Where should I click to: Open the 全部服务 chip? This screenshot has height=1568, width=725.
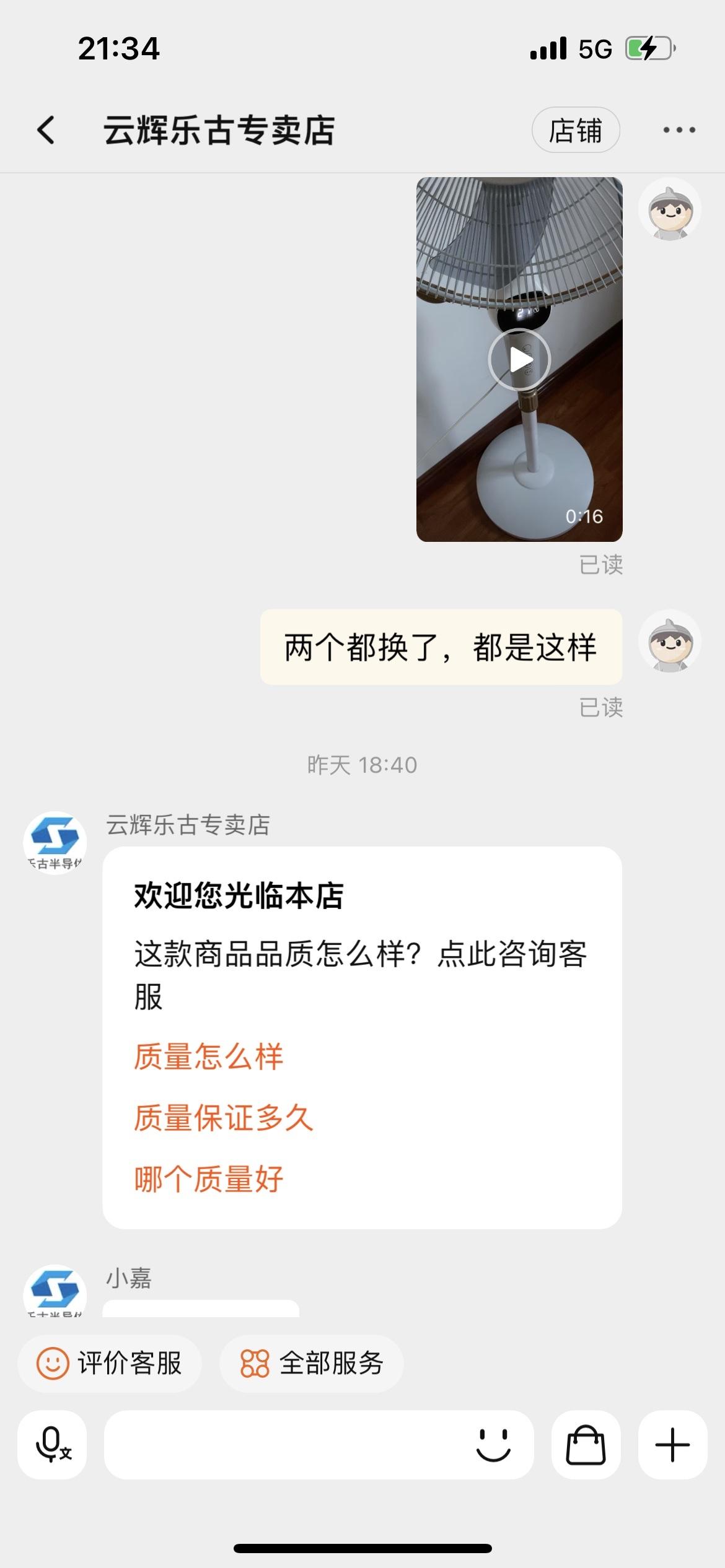312,1364
